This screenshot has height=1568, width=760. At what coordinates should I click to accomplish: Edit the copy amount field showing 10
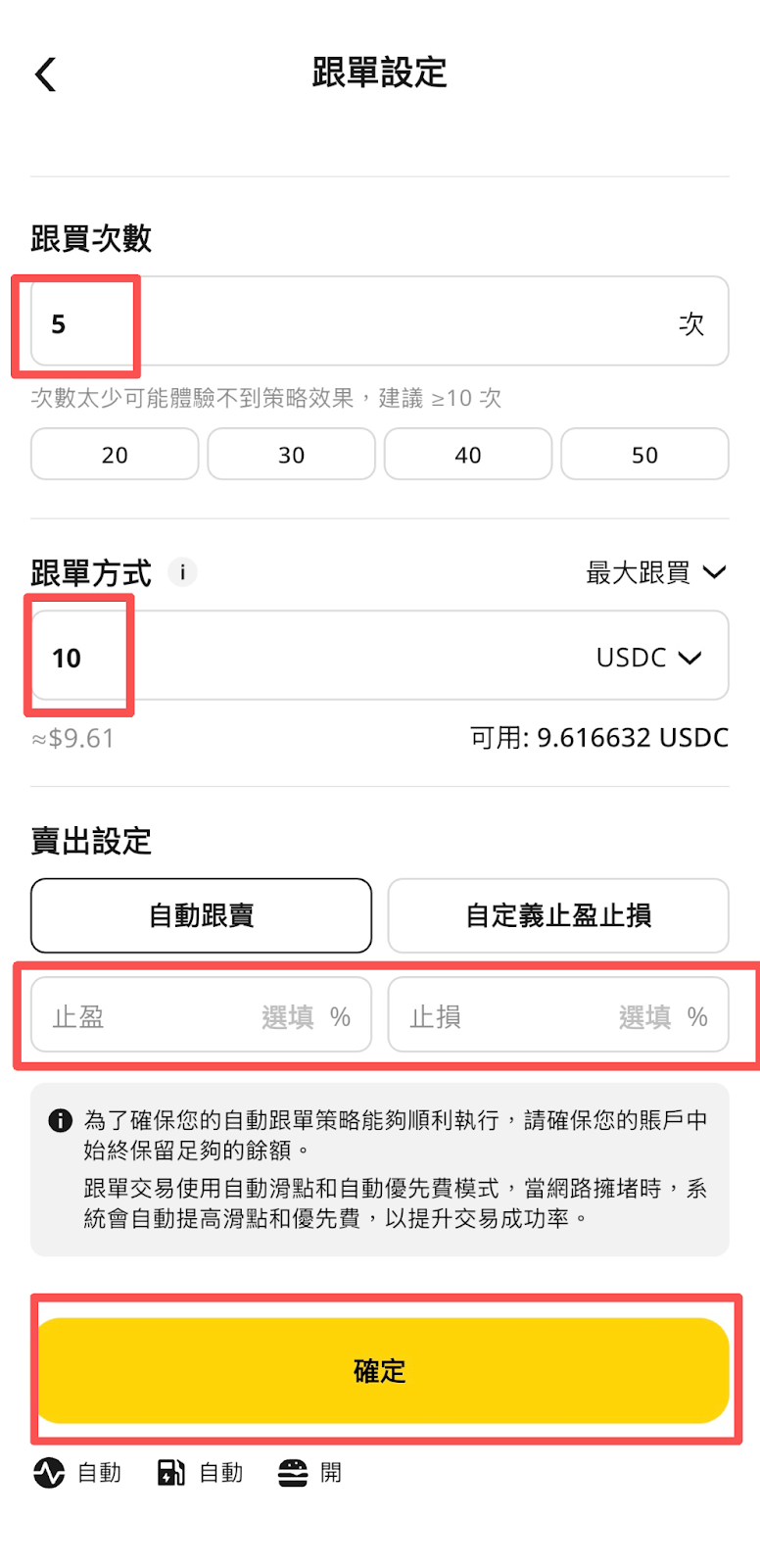[294, 657]
